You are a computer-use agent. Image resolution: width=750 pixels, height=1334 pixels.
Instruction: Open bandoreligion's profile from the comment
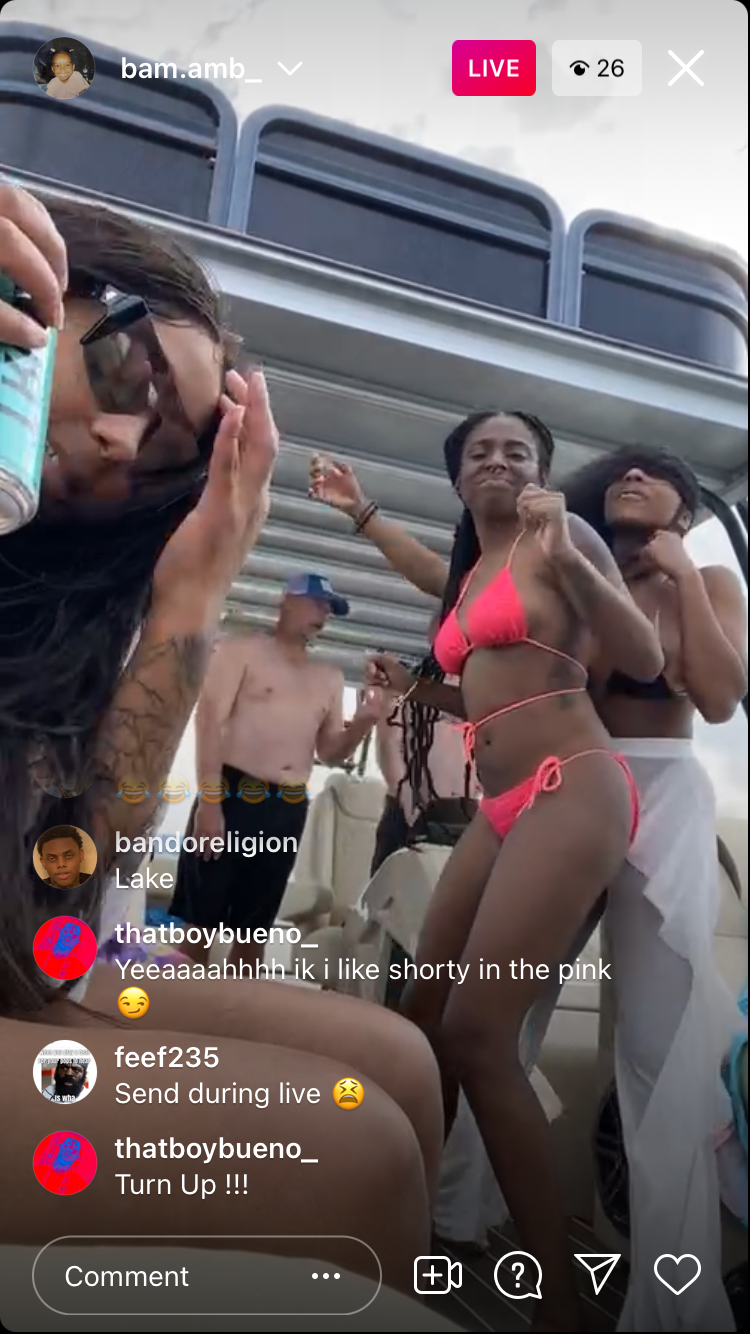[65, 857]
